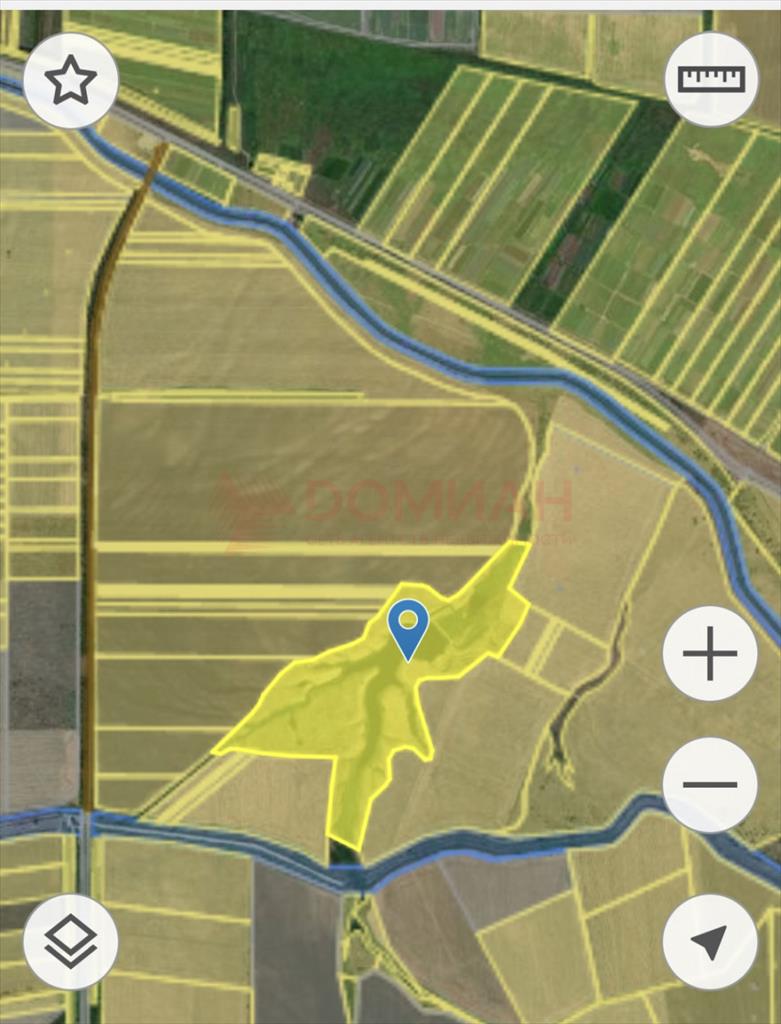The width and height of the screenshot is (781, 1024).
Task: Open the ruler measurement tool
Action: [x=711, y=79]
